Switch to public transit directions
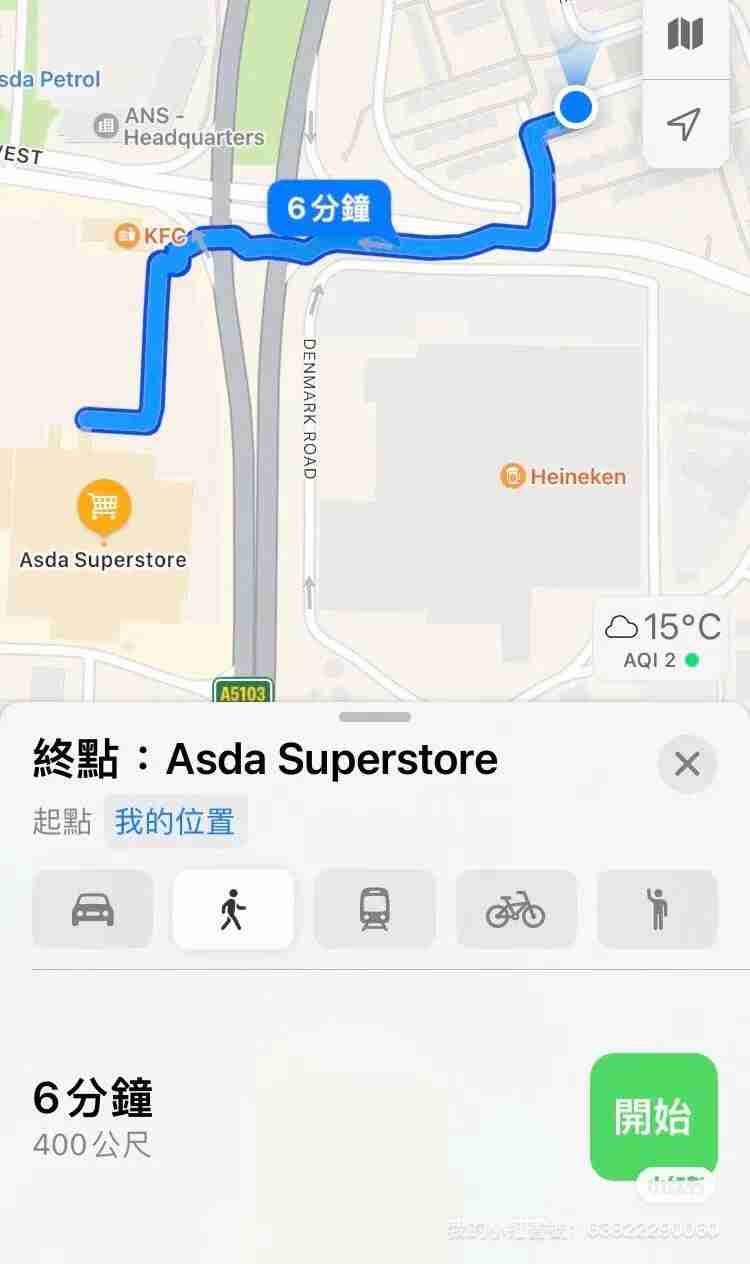This screenshot has height=1264, width=750. coord(375,909)
